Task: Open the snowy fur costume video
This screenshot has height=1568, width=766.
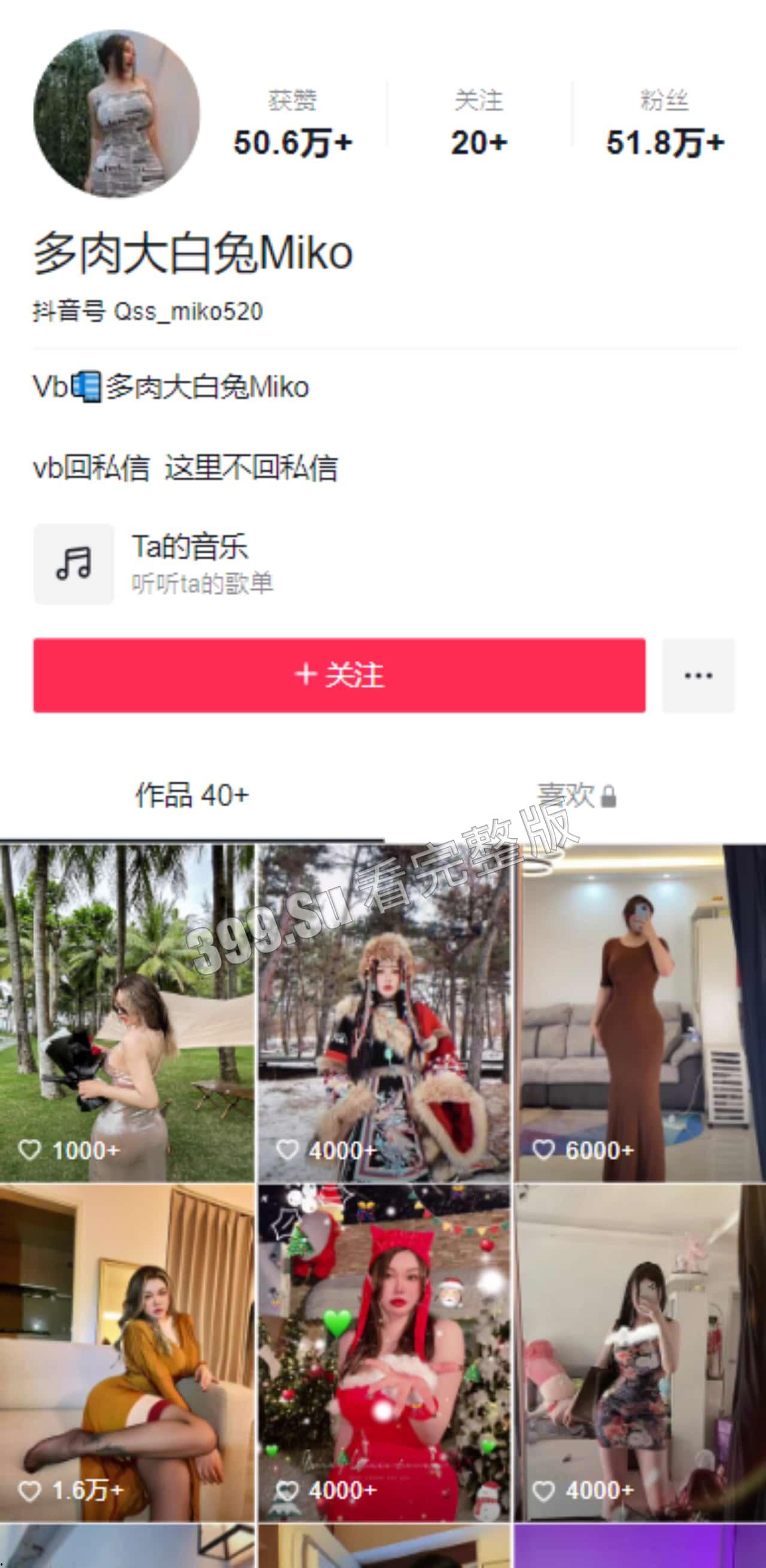Action: click(384, 1012)
